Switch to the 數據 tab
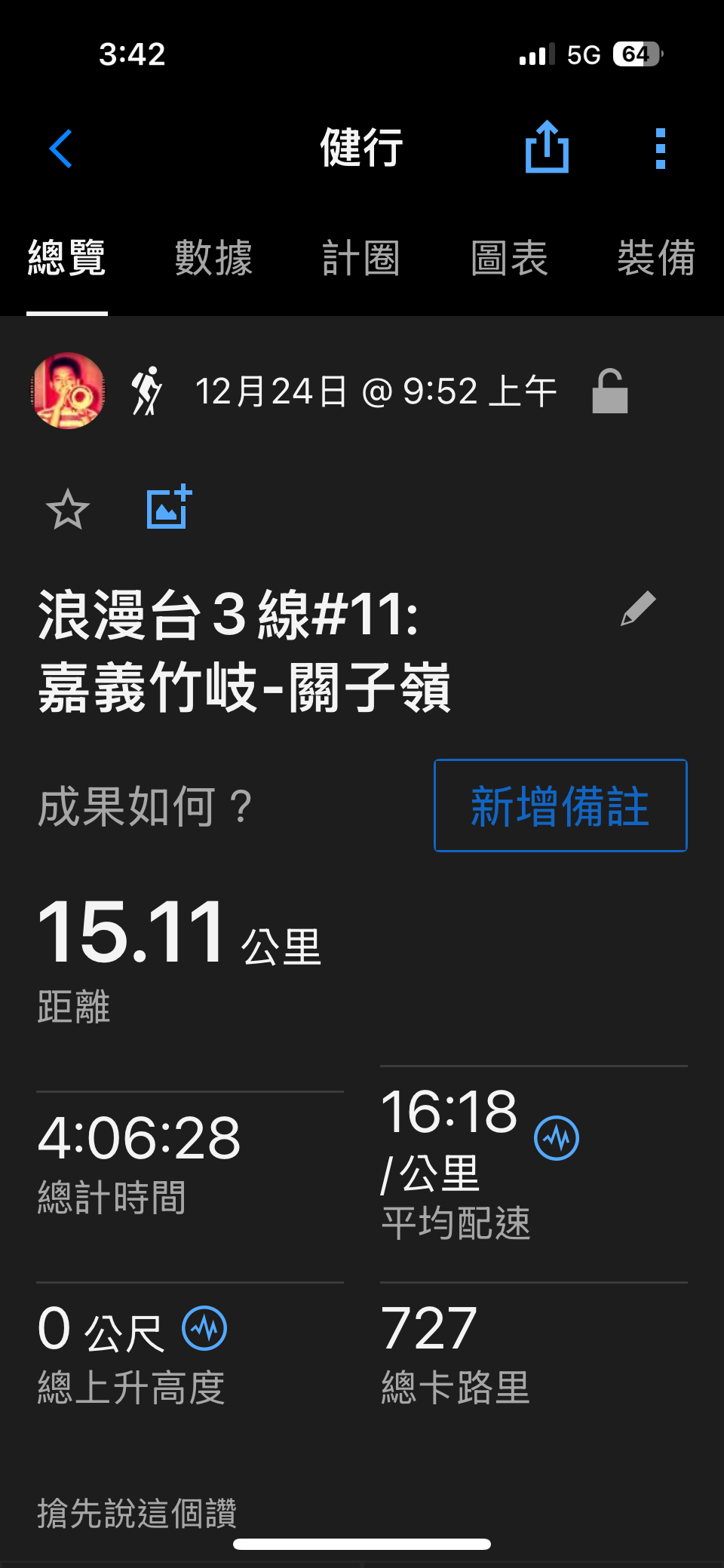The height and width of the screenshot is (1568, 724). click(213, 259)
